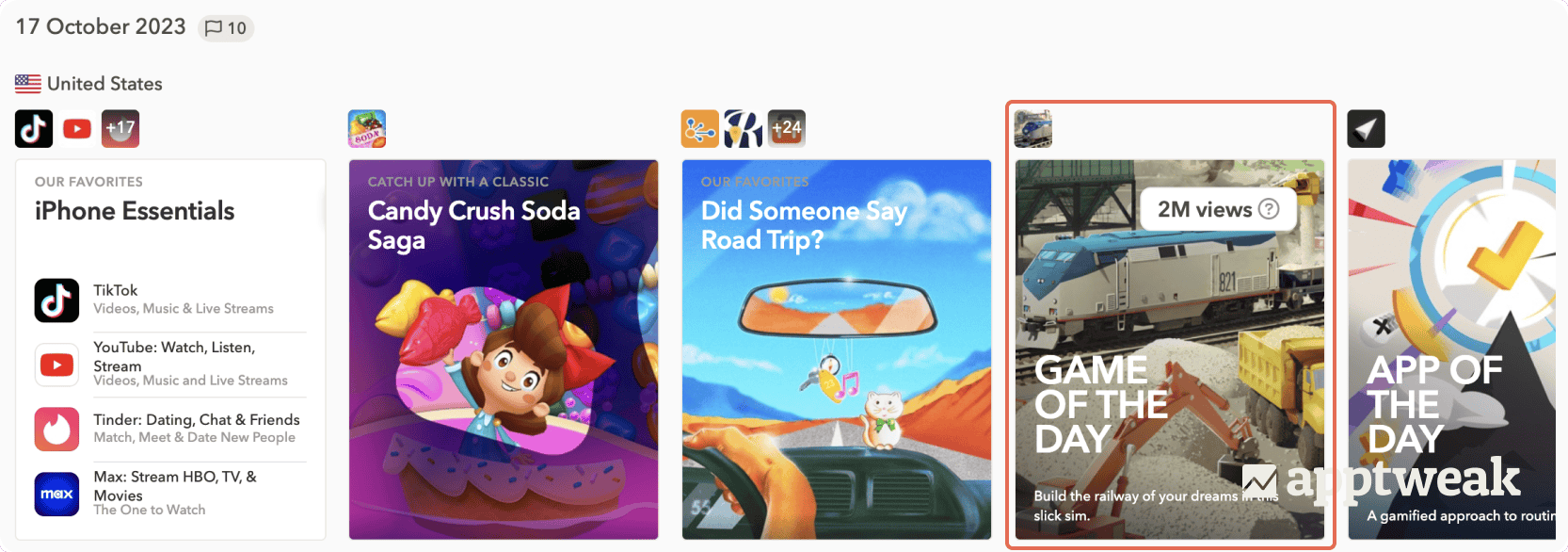Viewport: 1568px width, 552px height.
Task: Tap the paper plane app icon
Action: pyautogui.click(x=1366, y=129)
